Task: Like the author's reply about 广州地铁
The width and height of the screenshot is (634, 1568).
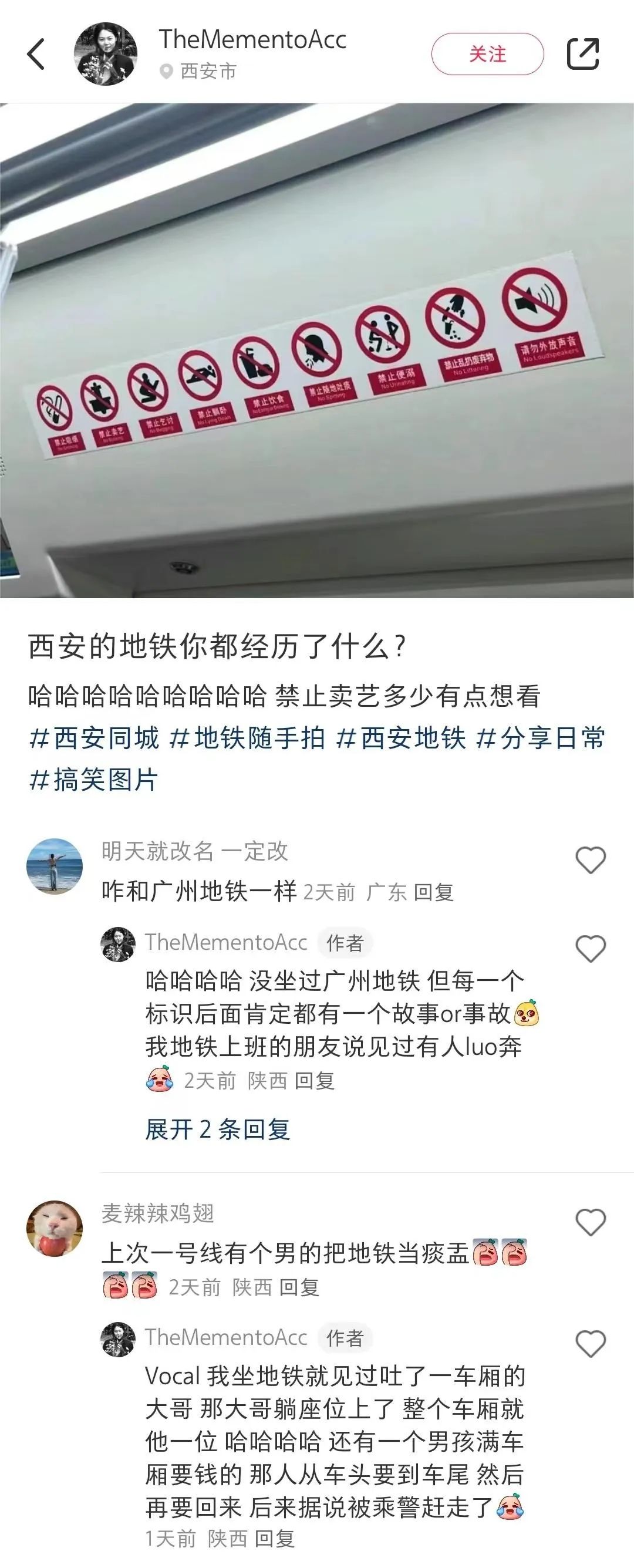Action: click(x=590, y=948)
